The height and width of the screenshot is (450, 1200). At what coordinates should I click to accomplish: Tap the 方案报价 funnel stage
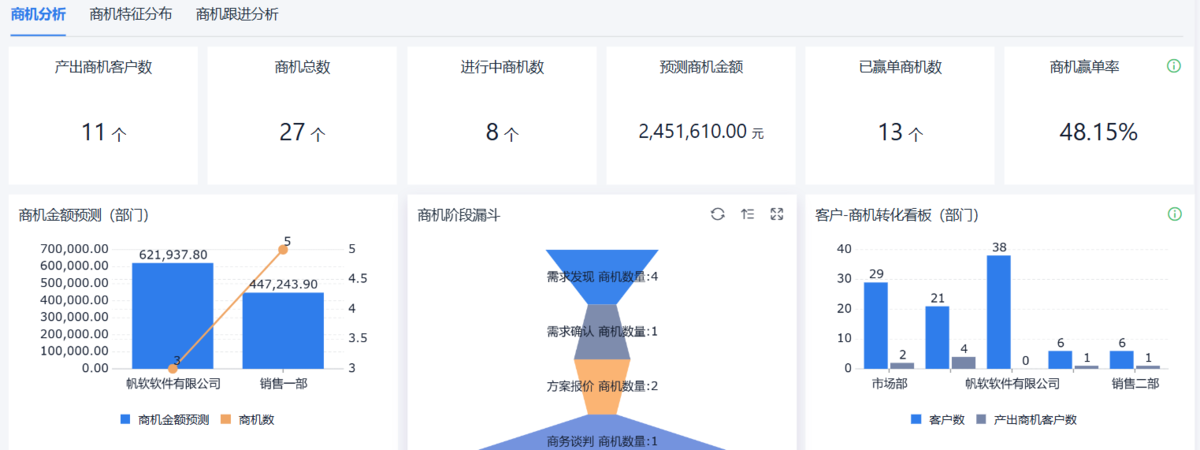click(x=602, y=385)
